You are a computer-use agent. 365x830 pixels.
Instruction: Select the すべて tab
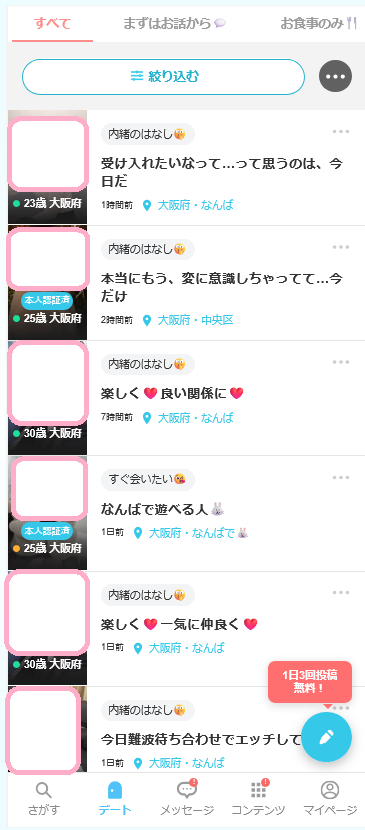click(x=52, y=23)
